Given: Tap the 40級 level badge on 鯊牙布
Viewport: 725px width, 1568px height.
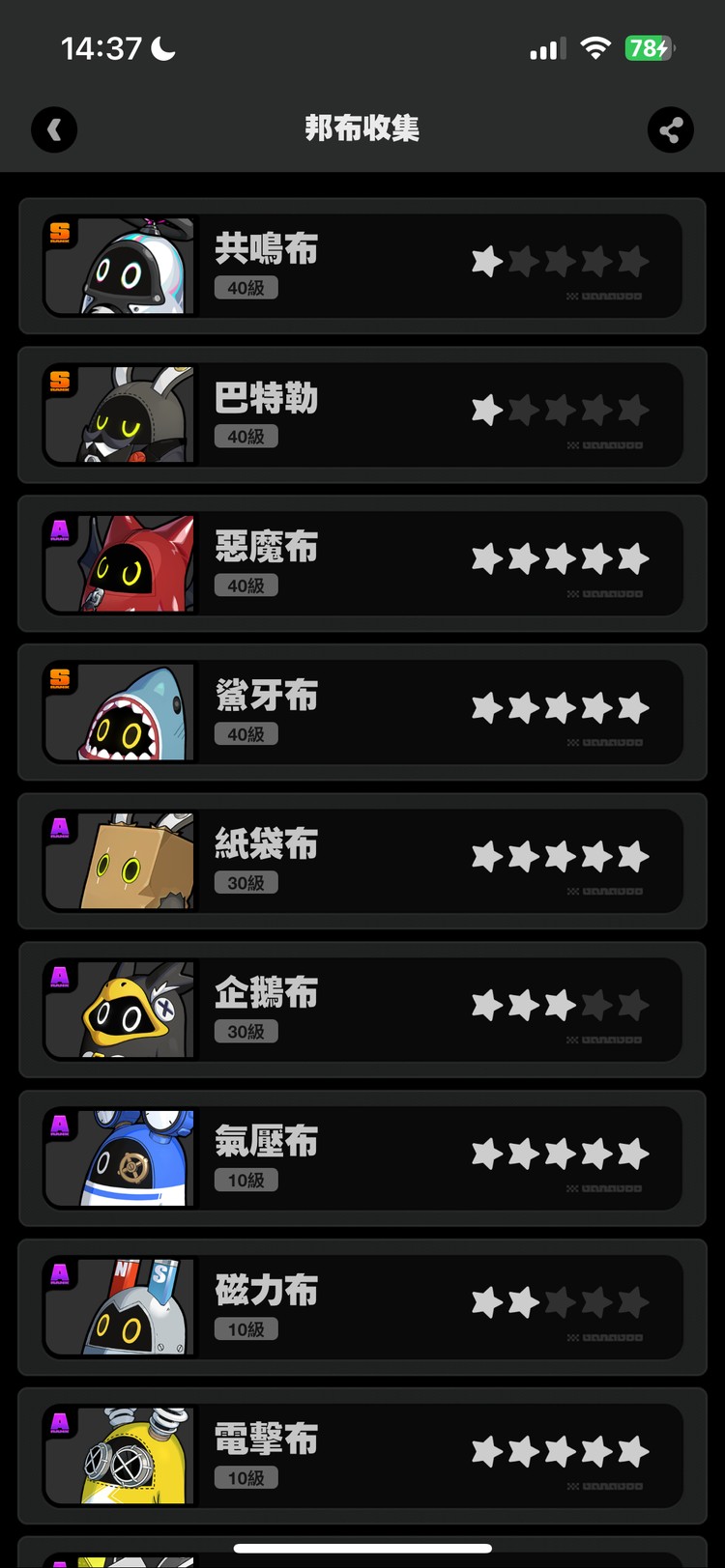Looking at the screenshot, I should 245,733.
